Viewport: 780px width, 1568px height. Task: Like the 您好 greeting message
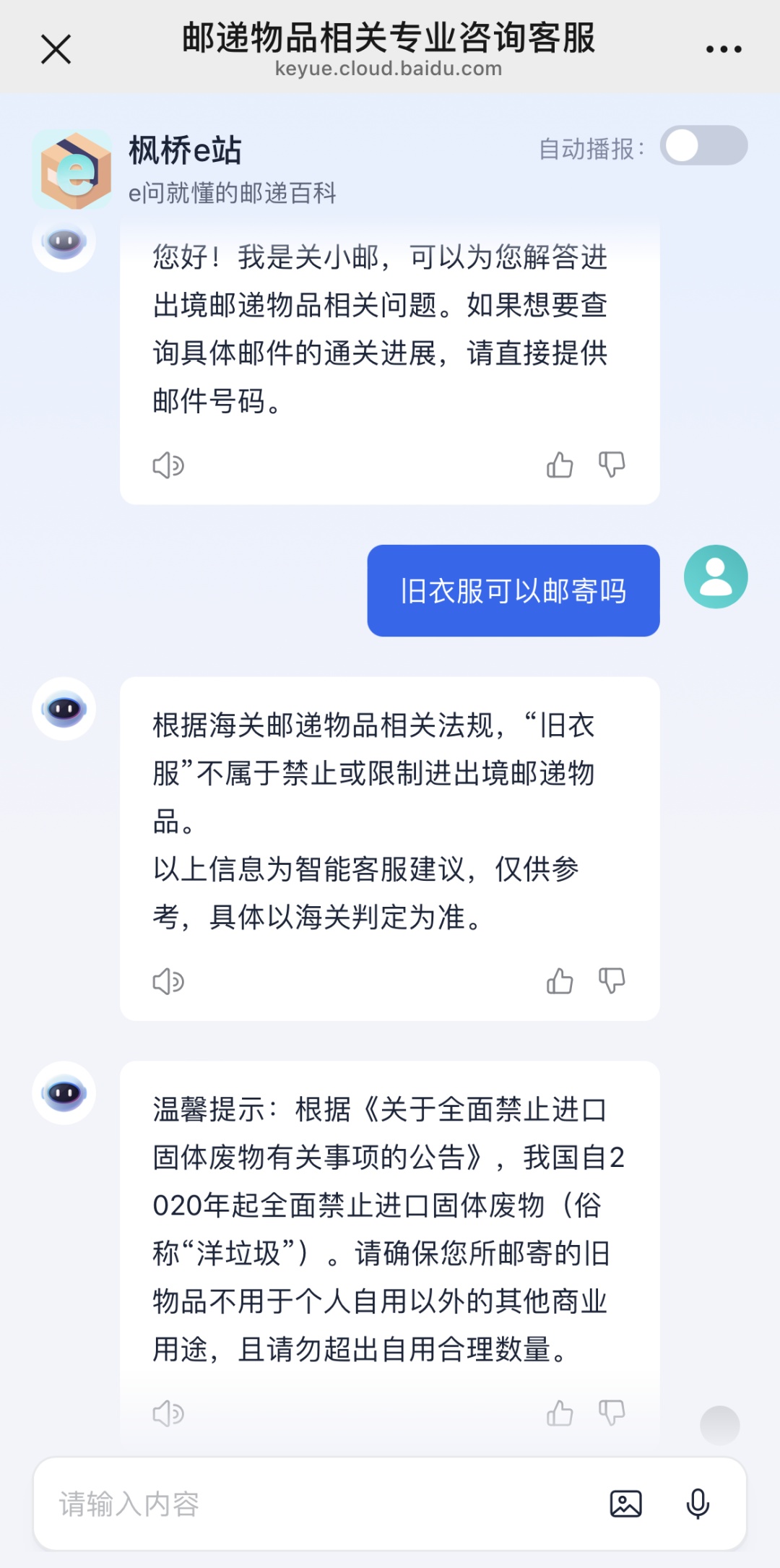560,465
